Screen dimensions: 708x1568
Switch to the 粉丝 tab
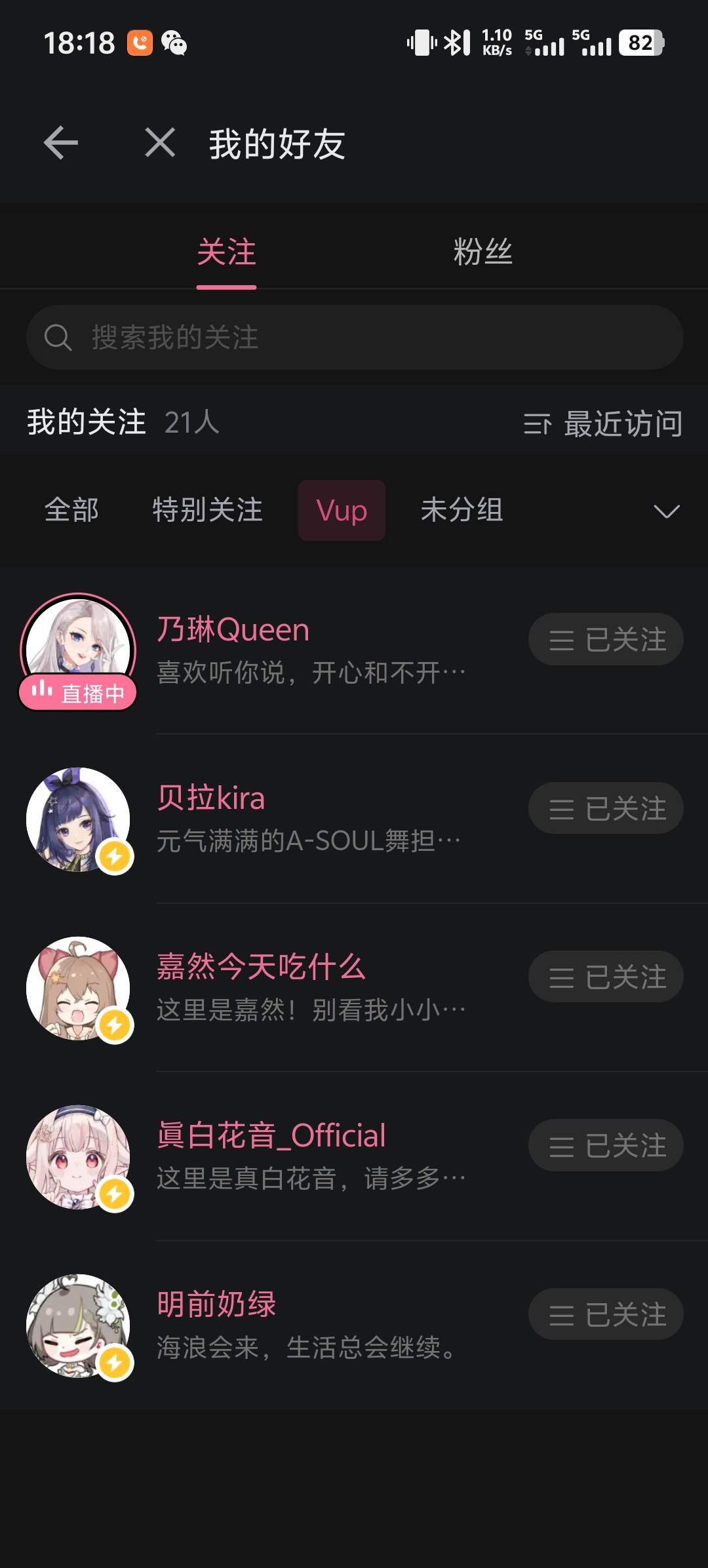[x=482, y=252]
